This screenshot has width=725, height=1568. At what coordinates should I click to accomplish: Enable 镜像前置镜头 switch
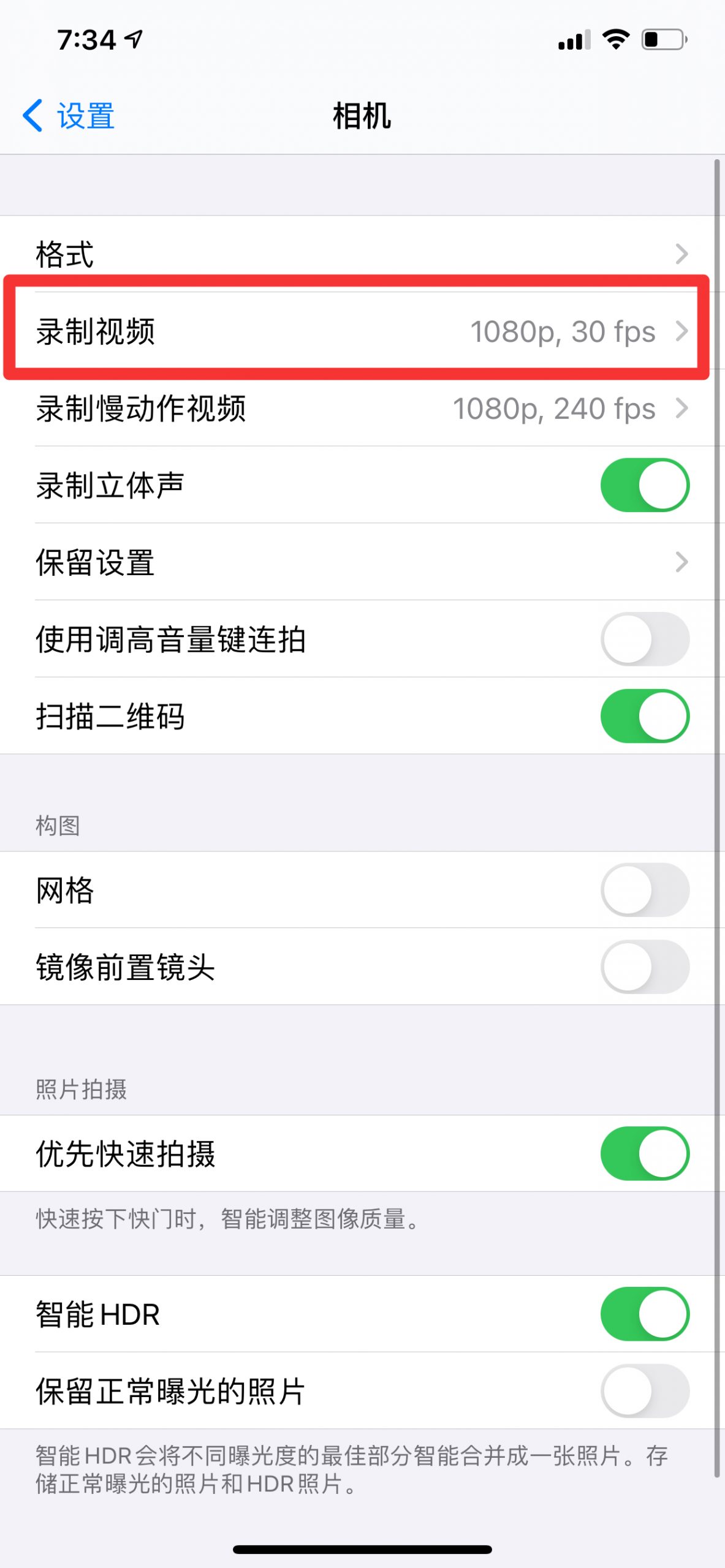pos(645,967)
